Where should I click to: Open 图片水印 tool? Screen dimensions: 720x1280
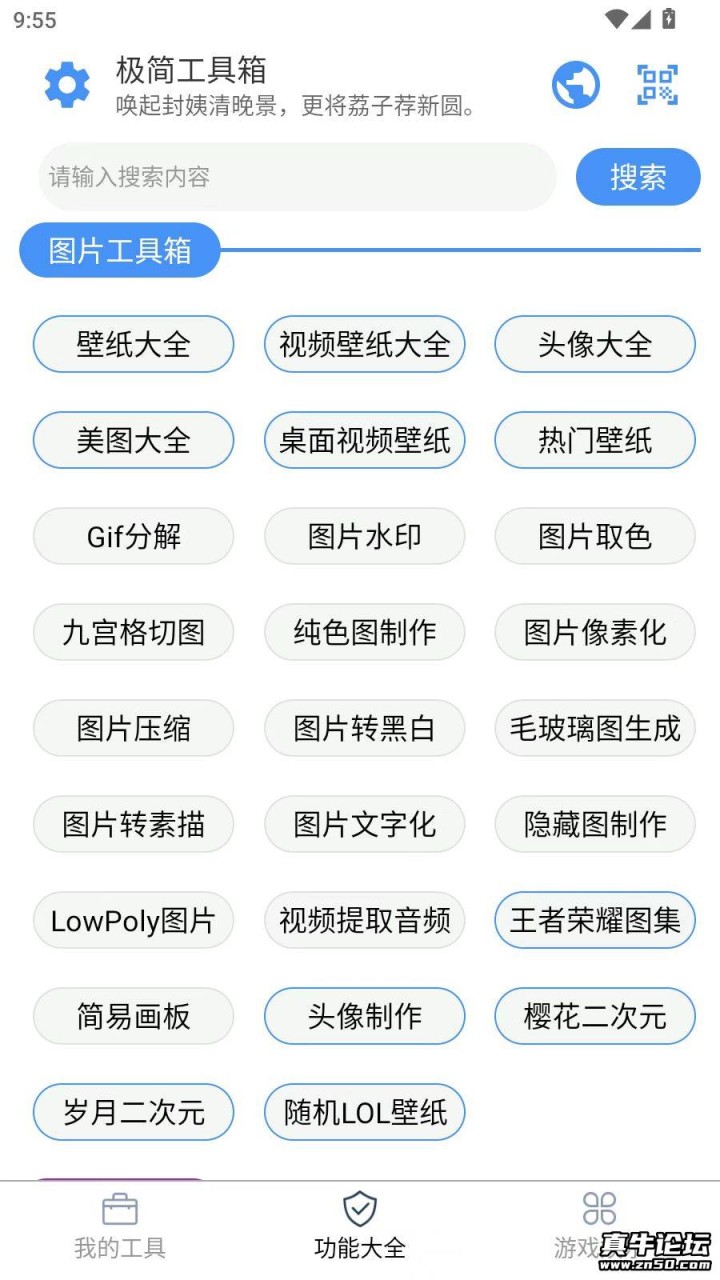[x=364, y=537]
